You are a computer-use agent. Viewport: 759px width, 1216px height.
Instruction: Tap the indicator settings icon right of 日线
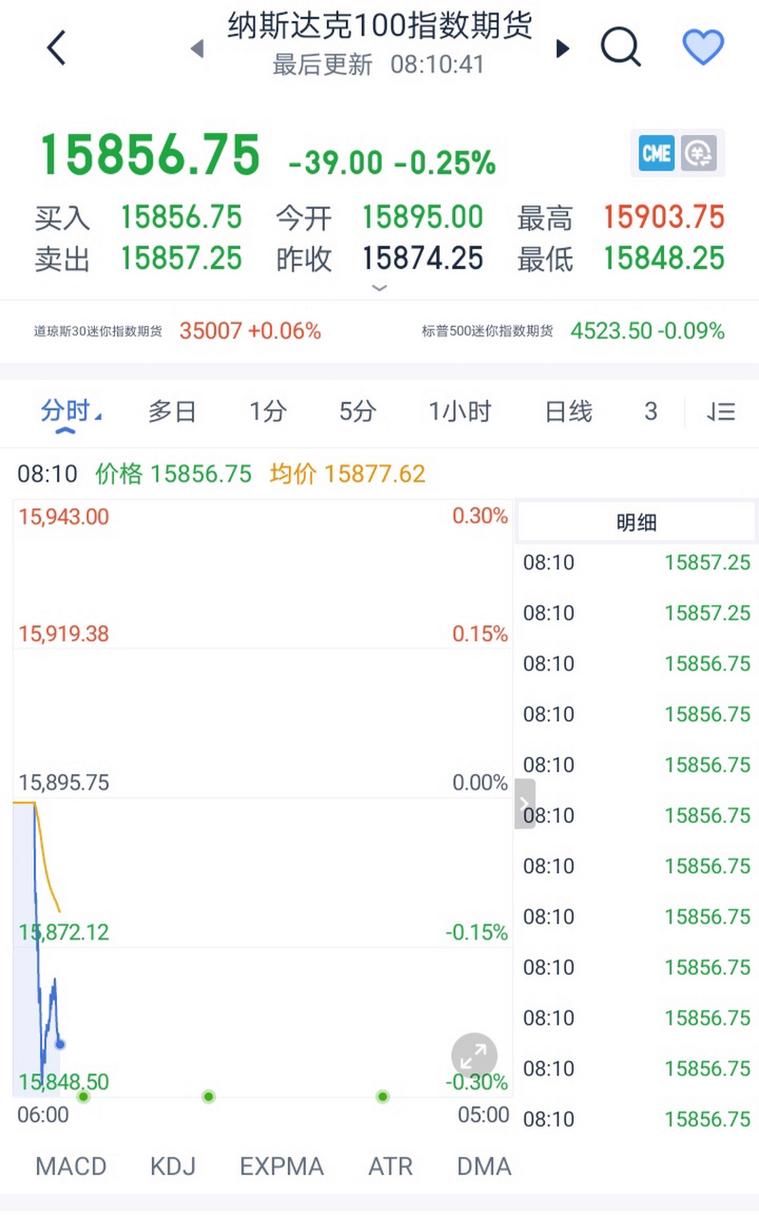[720, 411]
